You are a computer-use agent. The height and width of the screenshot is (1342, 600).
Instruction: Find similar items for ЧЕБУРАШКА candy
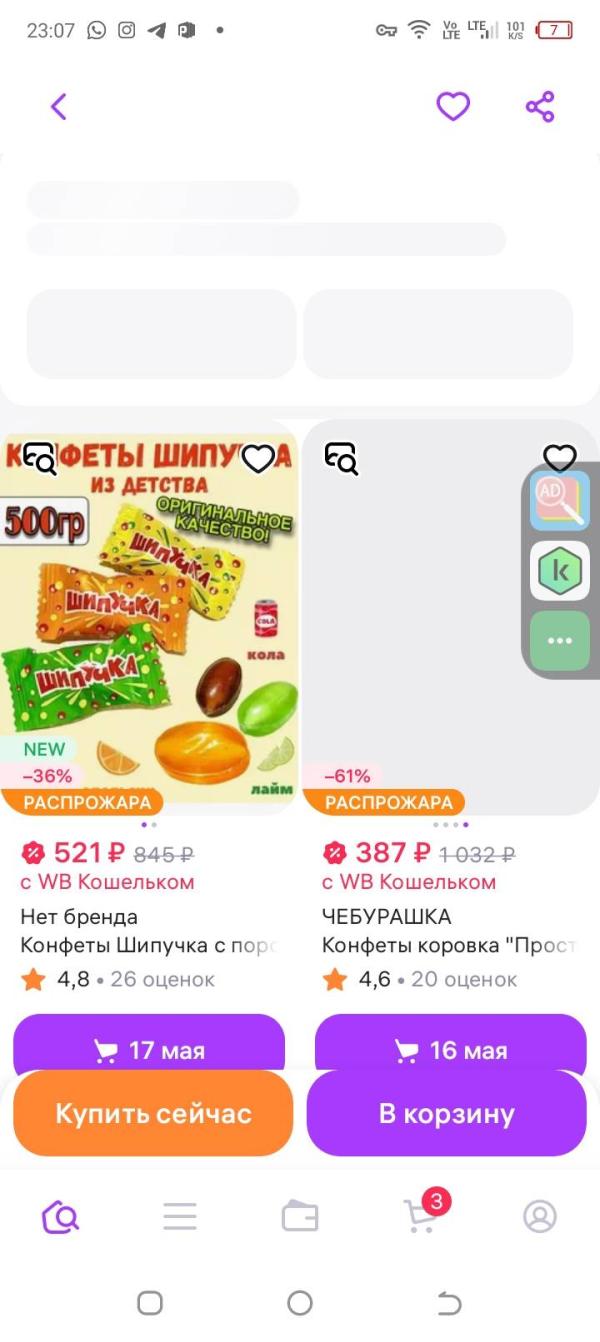[340, 458]
